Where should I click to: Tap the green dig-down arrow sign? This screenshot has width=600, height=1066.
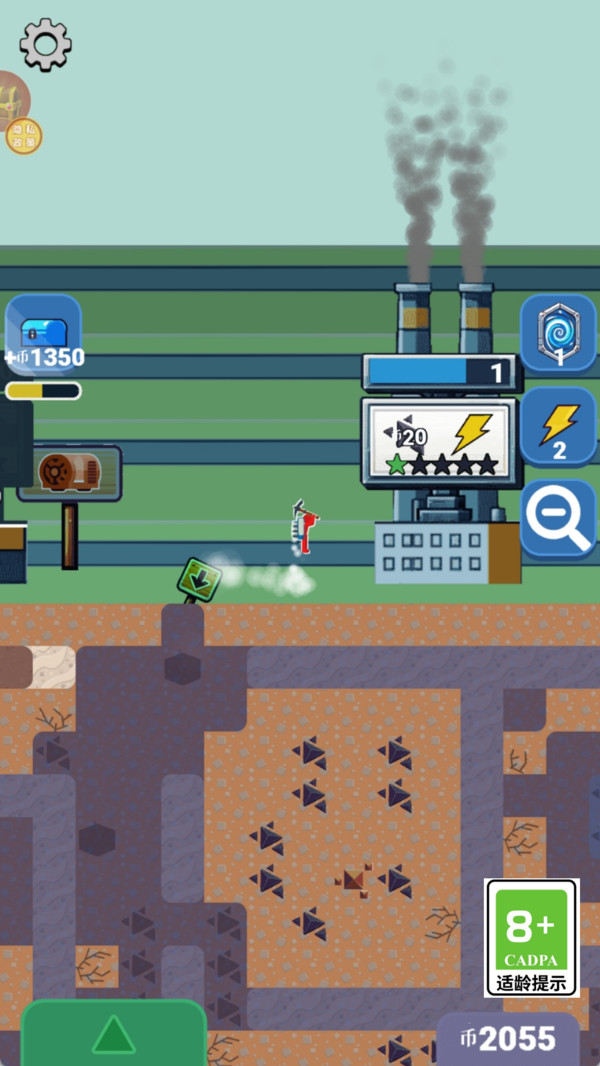(198, 579)
